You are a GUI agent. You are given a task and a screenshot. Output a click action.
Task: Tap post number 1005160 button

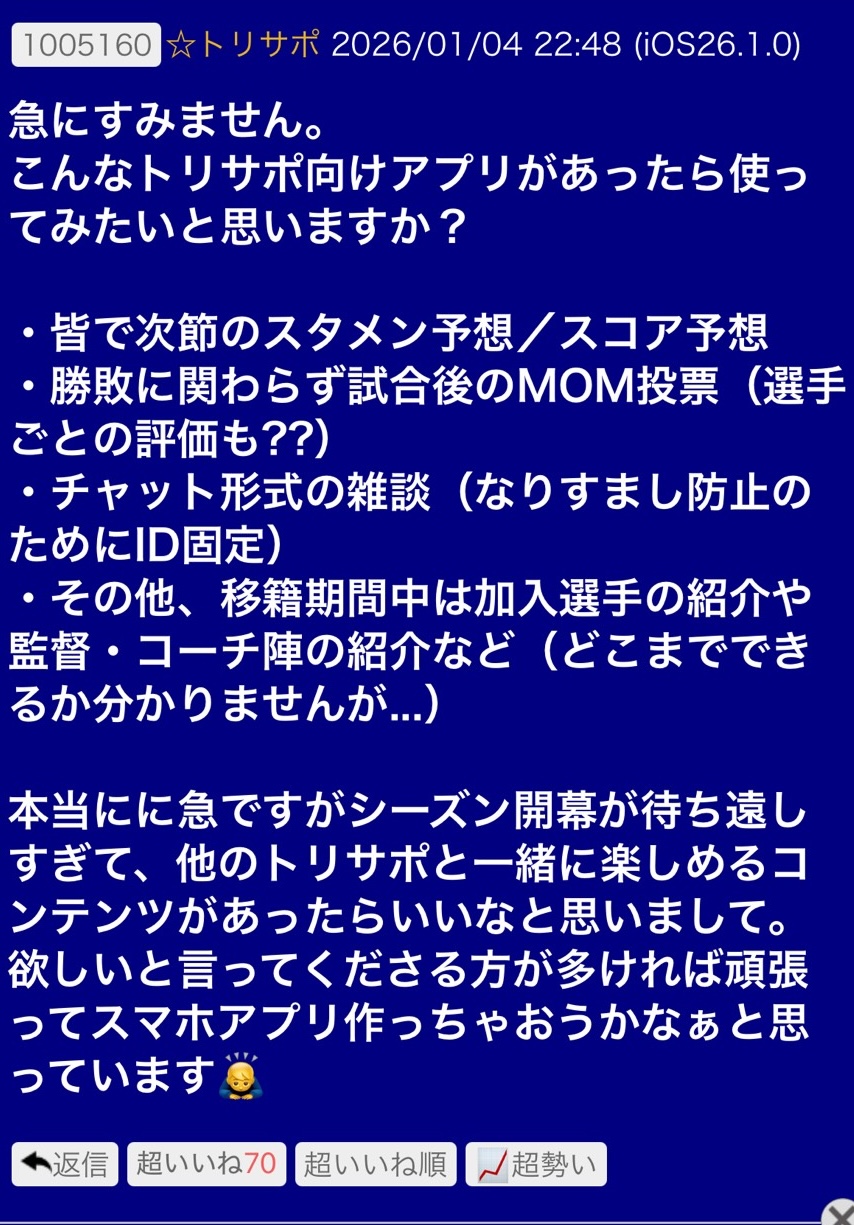86,45
